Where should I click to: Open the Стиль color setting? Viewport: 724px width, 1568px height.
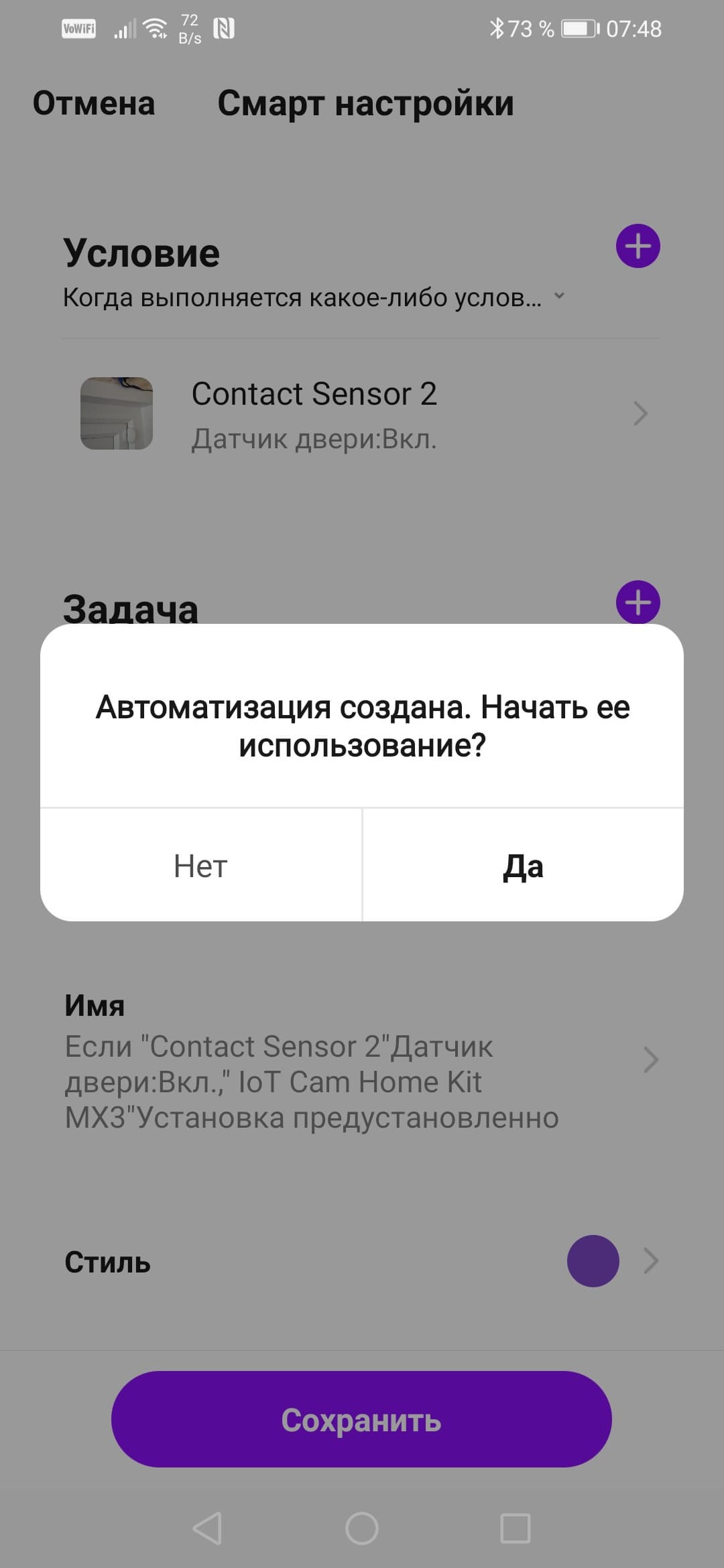point(362,1262)
